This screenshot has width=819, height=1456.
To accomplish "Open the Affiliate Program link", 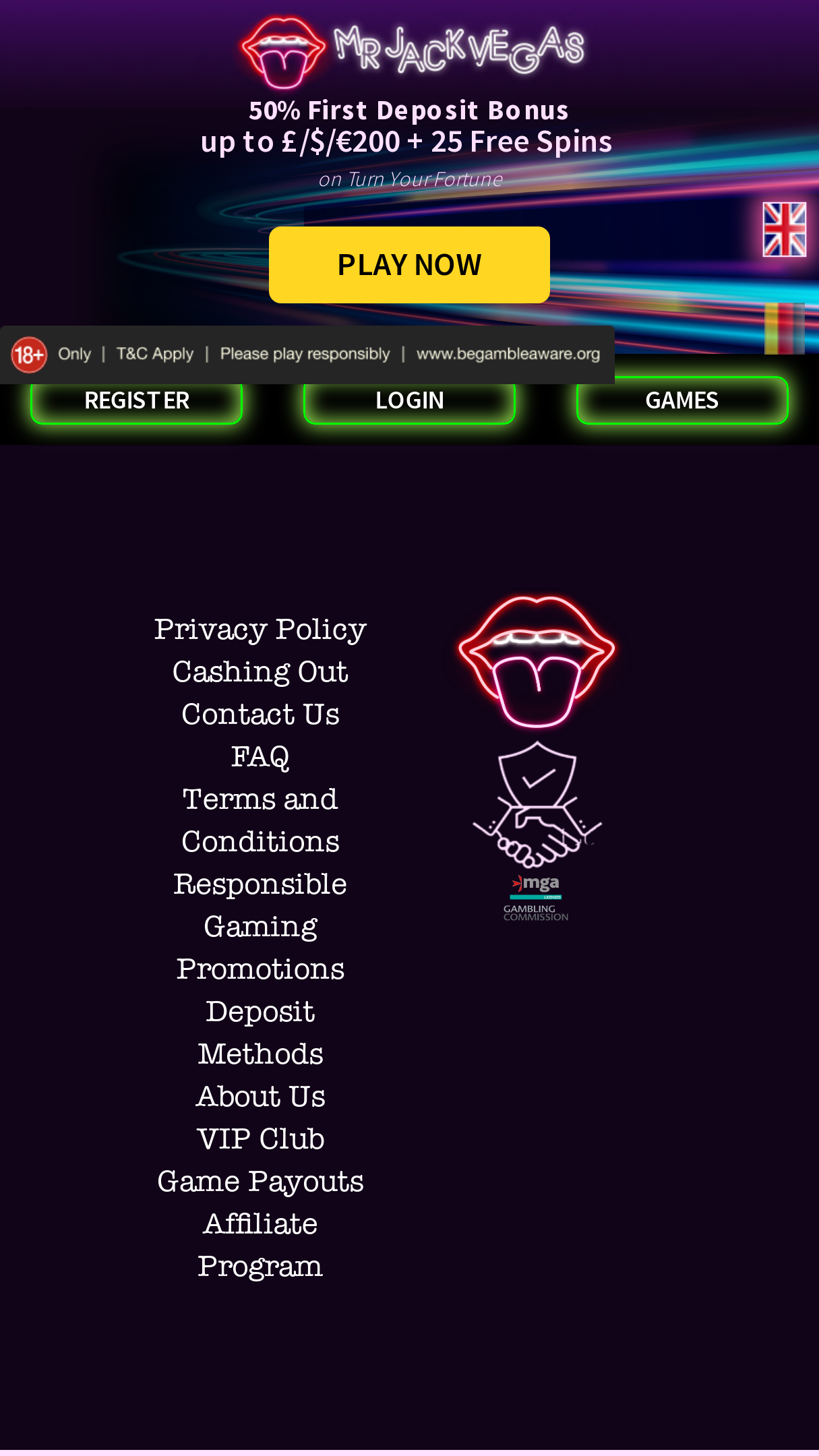I will pyautogui.click(x=260, y=1245).
